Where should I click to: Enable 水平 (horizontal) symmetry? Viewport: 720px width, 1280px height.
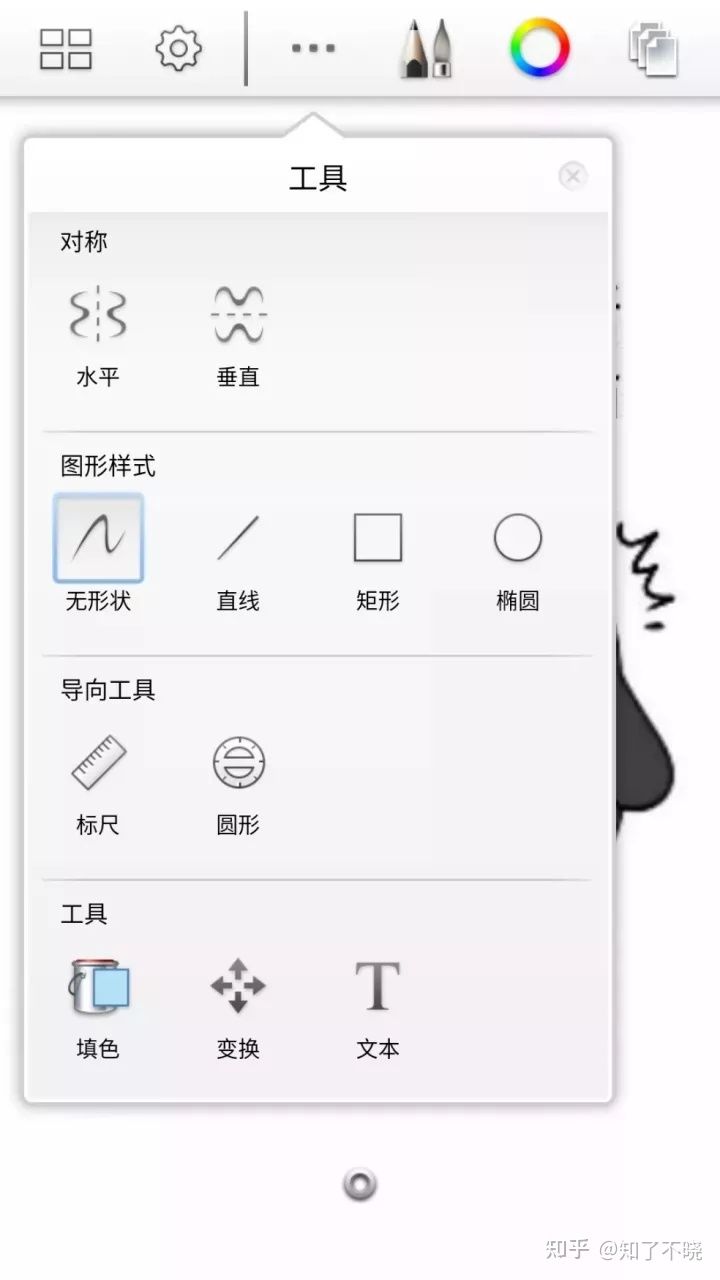96,315
